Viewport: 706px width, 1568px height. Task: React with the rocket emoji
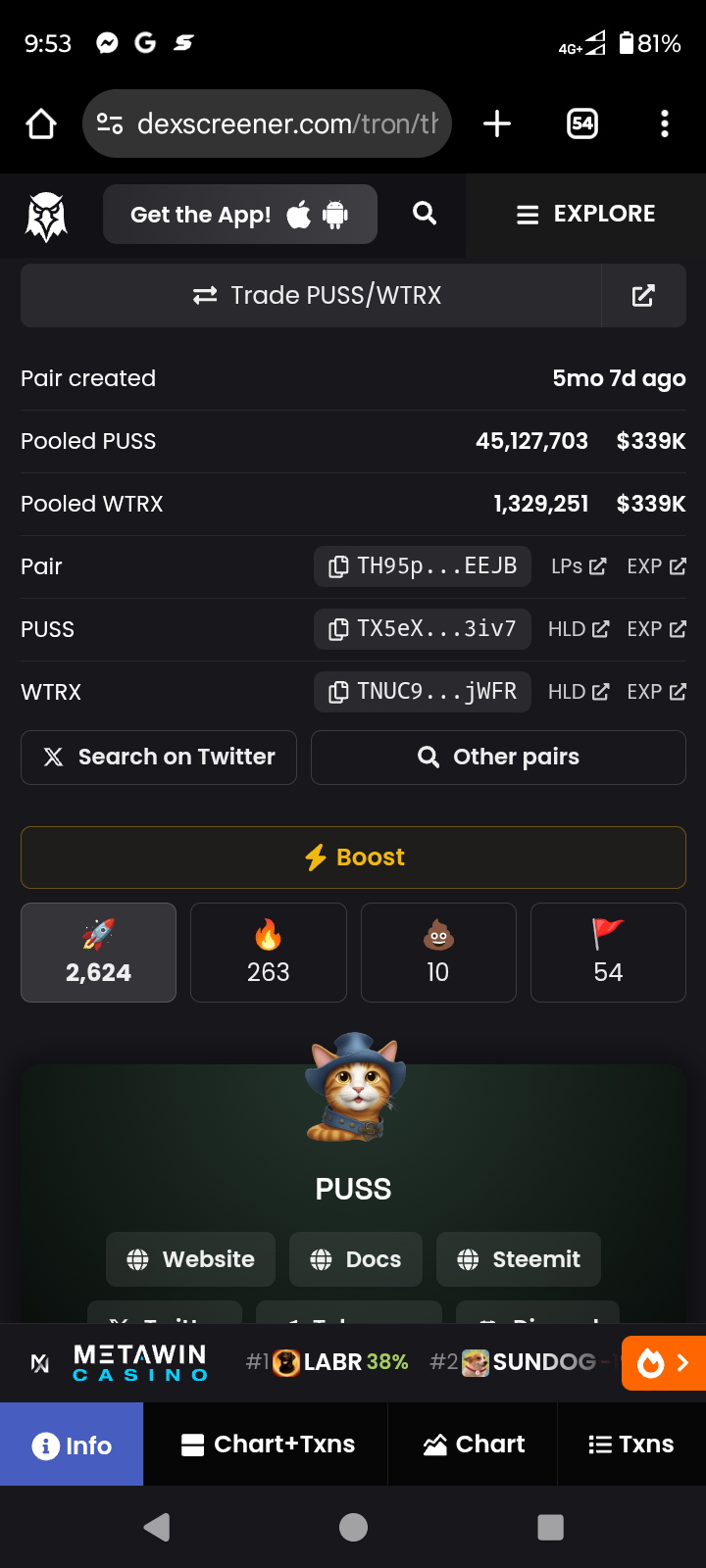click(98, 952)
